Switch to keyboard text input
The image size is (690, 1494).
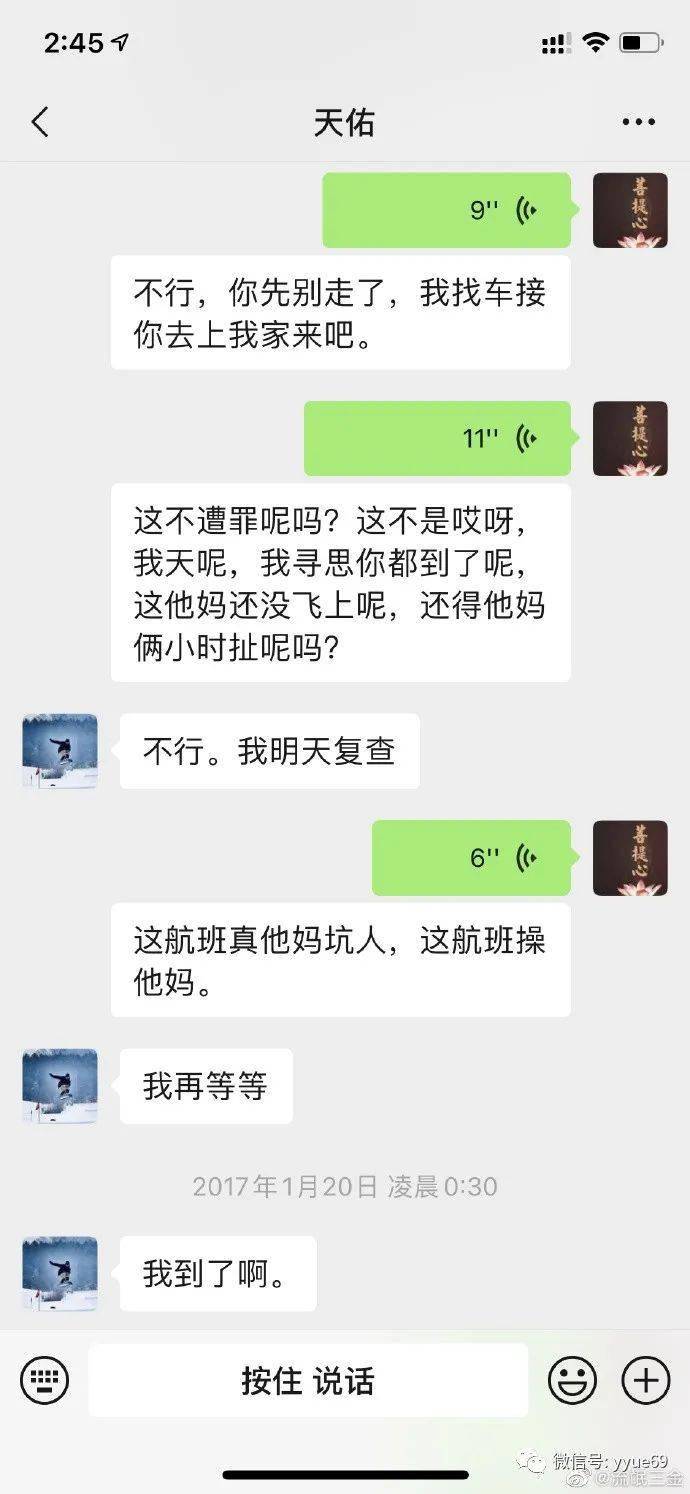click(45, 1381)
